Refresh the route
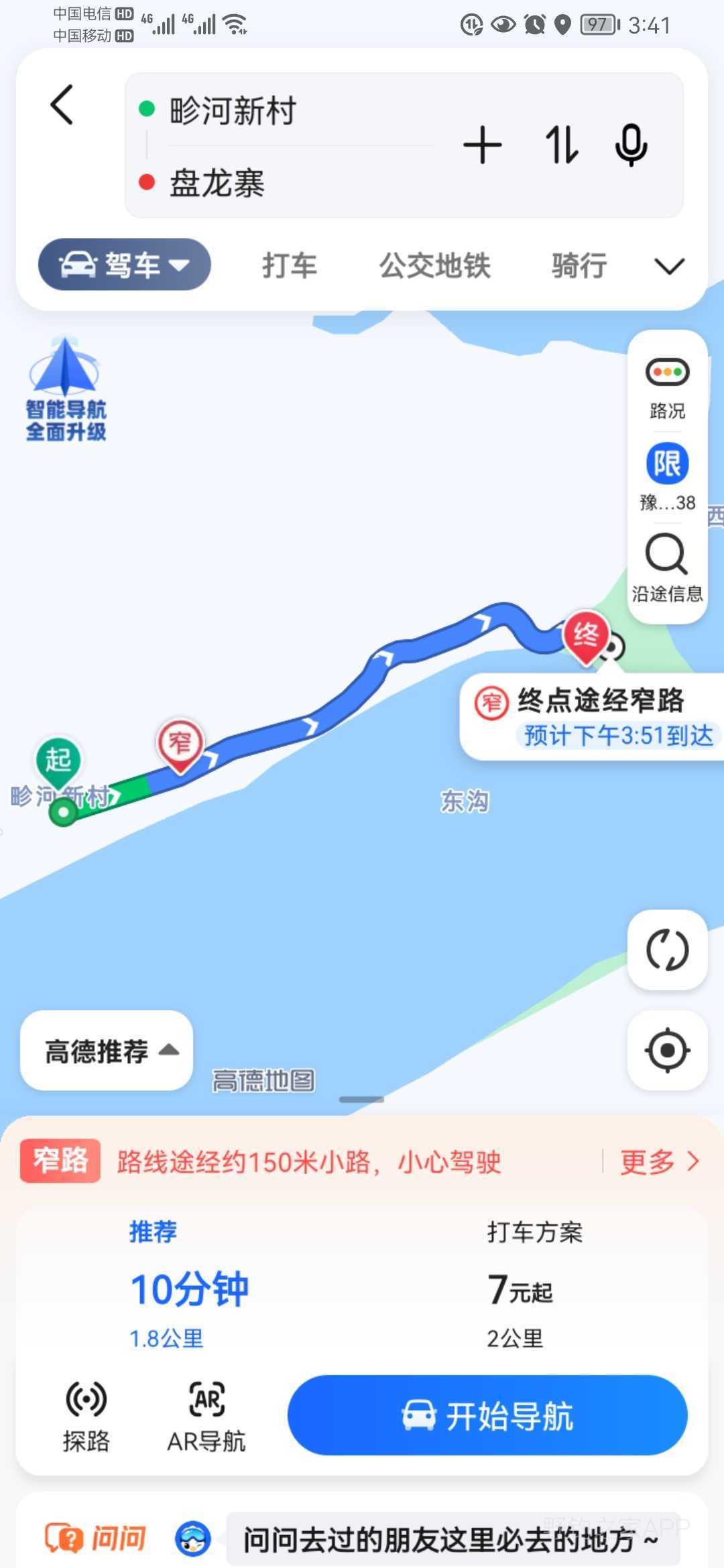 point(667,950)
